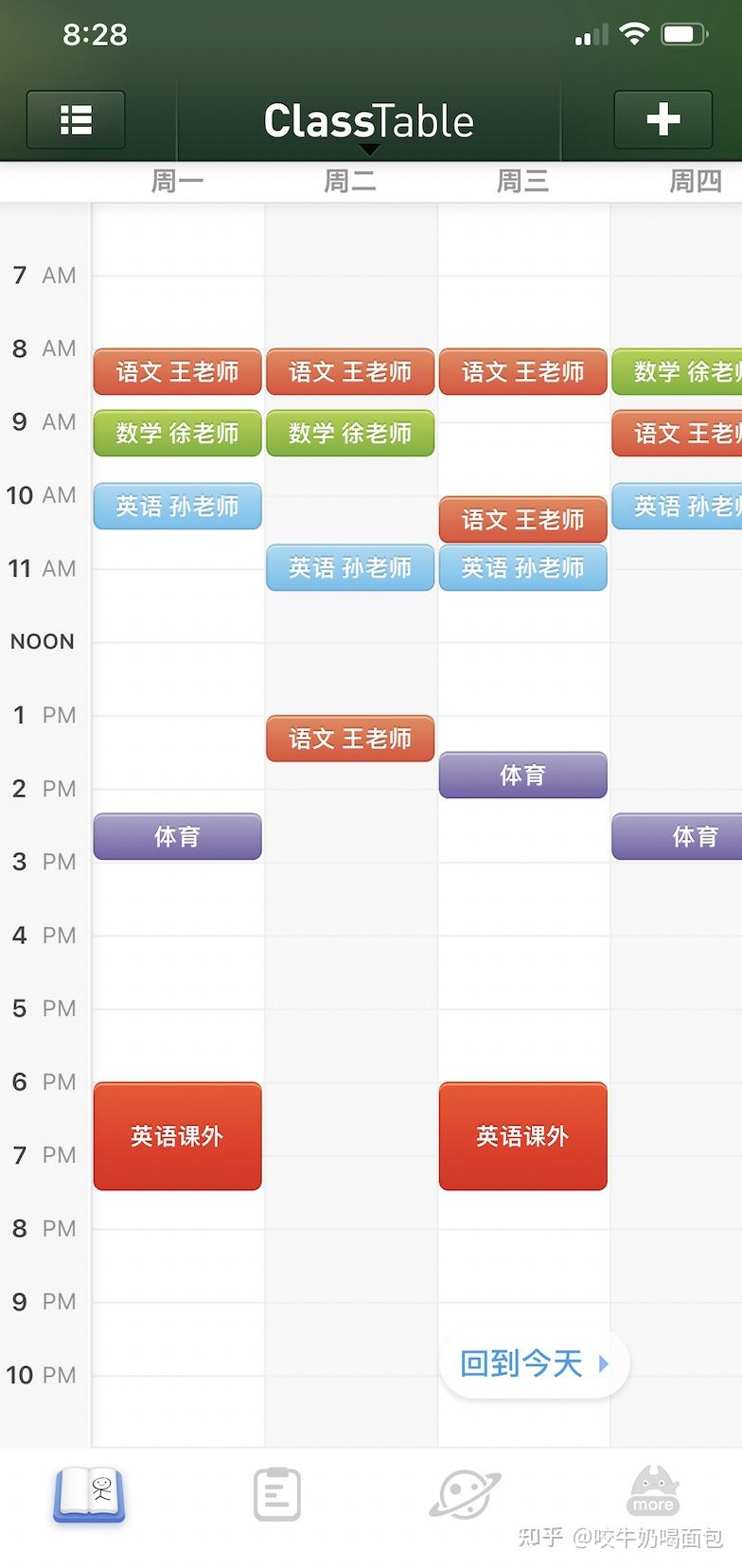Open Monday's 英语 孙老师 class
The width and height of the screenshot is (742, 1568).
click(x=177, y=507)
